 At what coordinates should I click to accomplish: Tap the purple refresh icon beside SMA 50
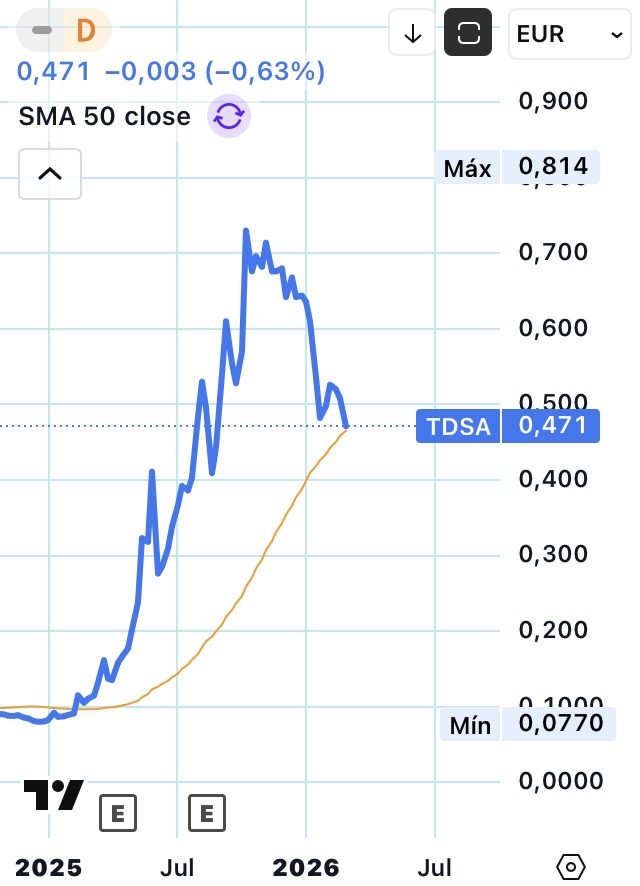(x=229, y=117)
